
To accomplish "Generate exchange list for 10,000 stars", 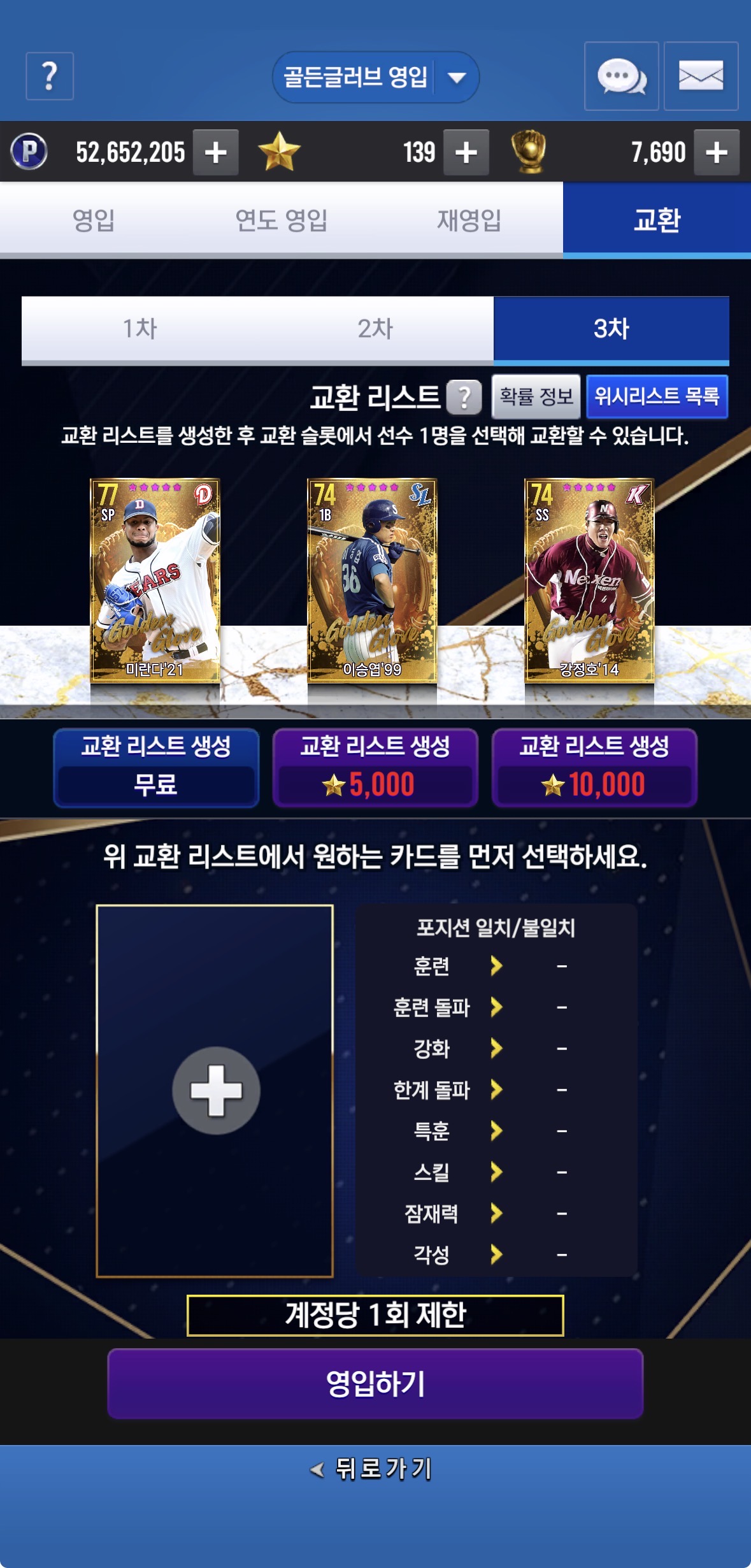I will pos(594,768).
